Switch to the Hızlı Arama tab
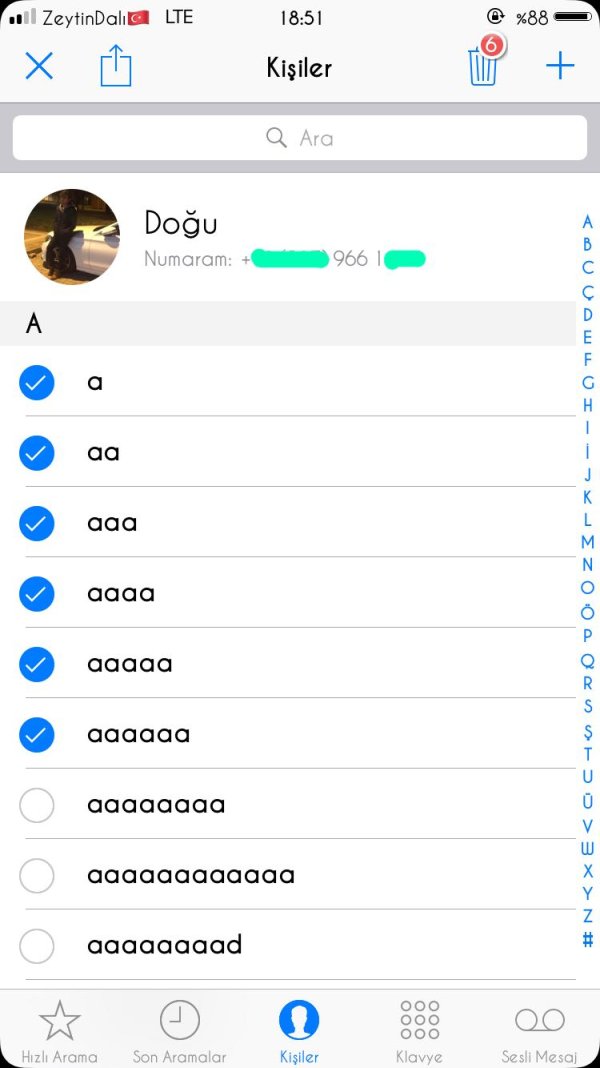 pos(60,1030)
